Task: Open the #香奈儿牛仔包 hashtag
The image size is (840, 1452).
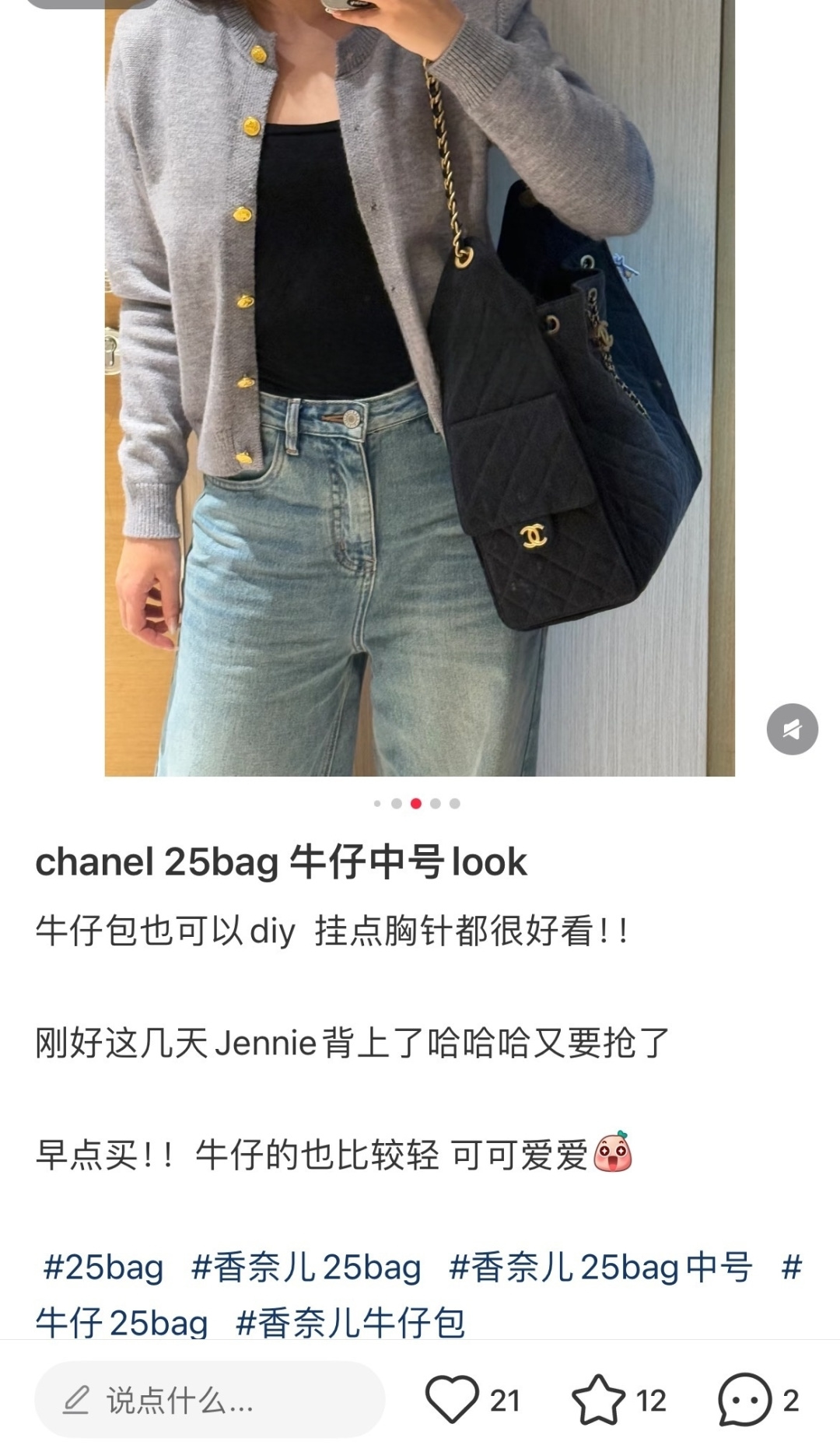Action: pyautogui.click(x=350, y=1322)
